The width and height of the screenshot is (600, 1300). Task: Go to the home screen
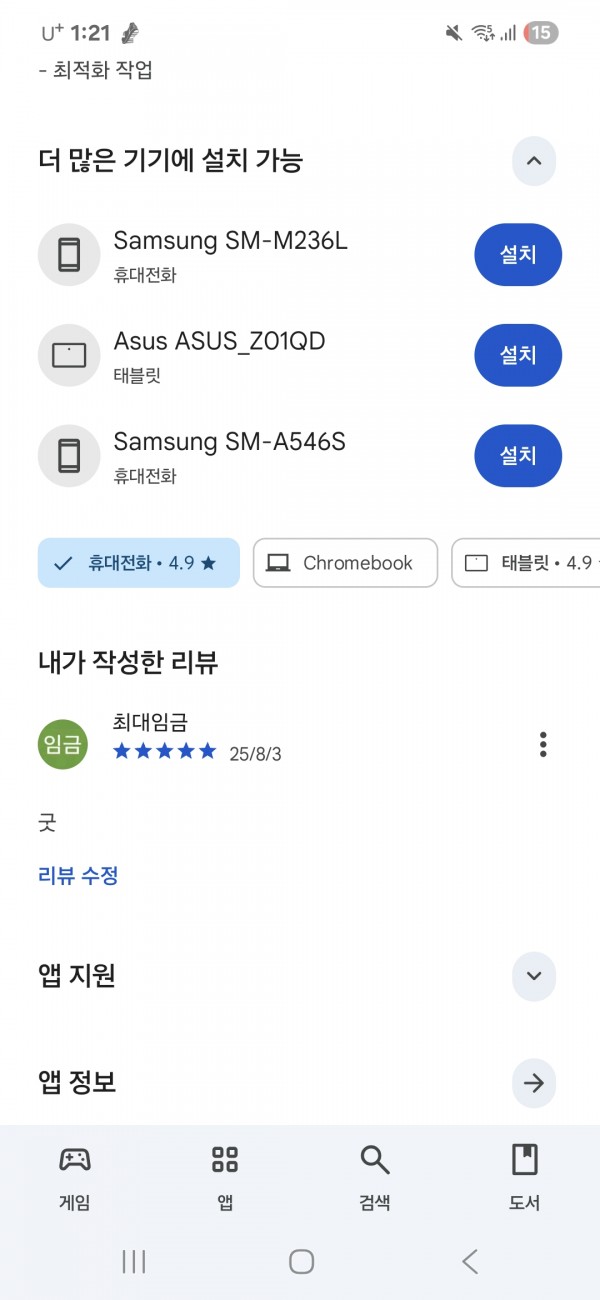pyautogui.click(x=301, y=1262)
